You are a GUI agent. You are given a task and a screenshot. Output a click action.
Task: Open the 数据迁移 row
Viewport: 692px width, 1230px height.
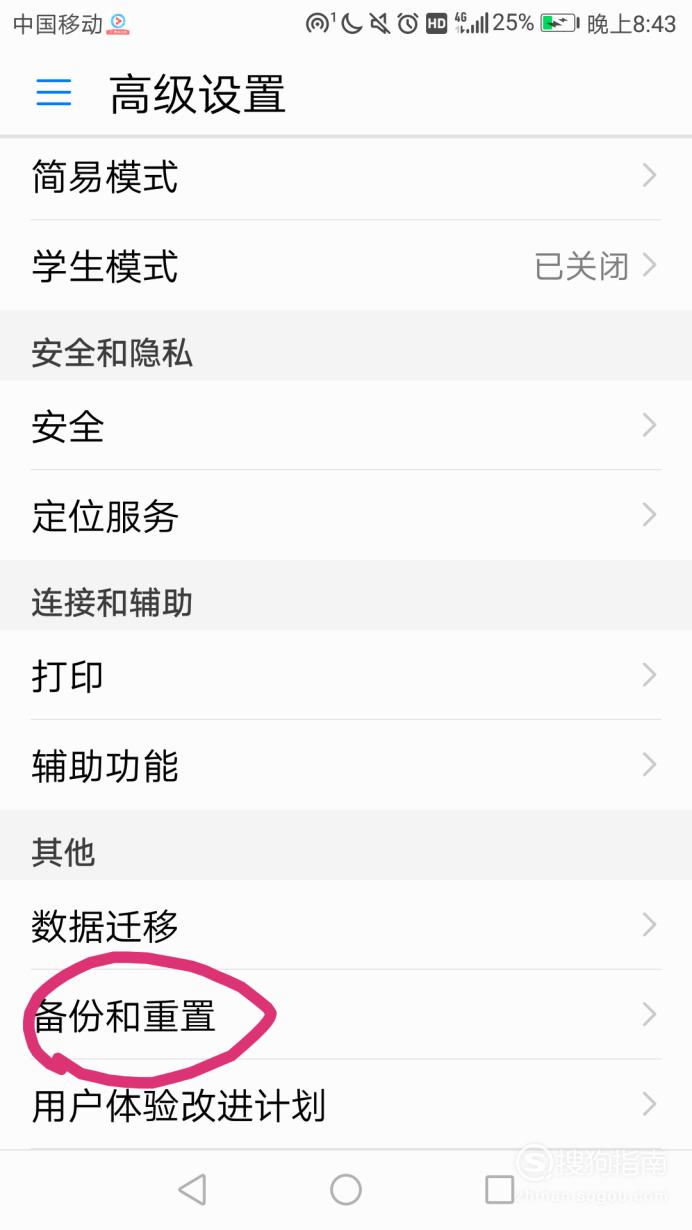(x=346, y=925)
